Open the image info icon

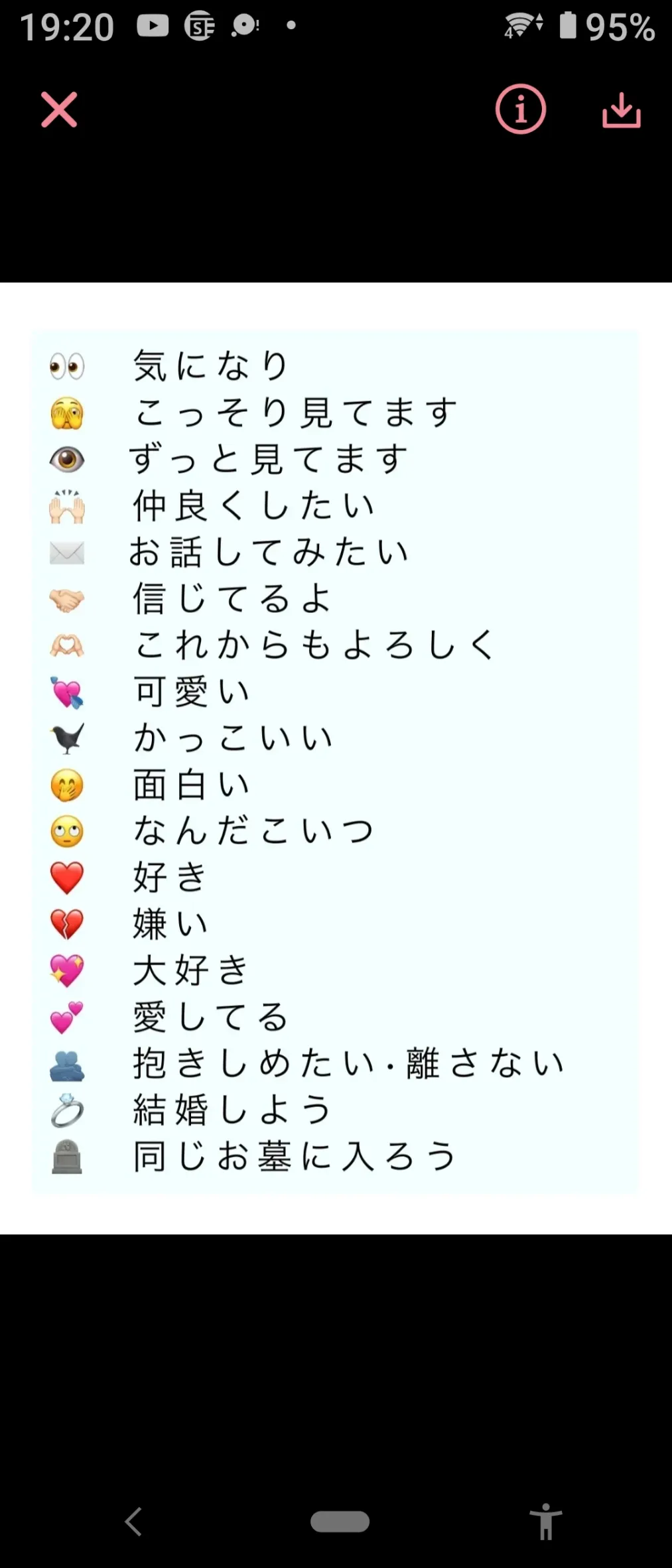521,109
